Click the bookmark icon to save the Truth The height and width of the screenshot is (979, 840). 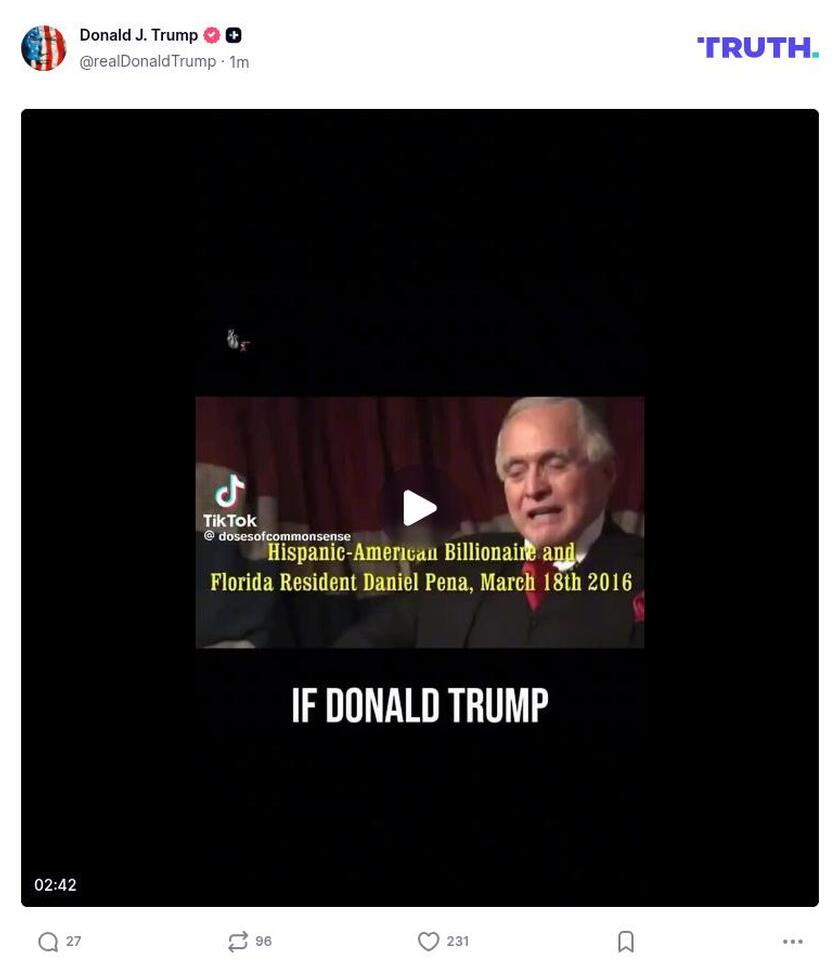coord(626,940)
